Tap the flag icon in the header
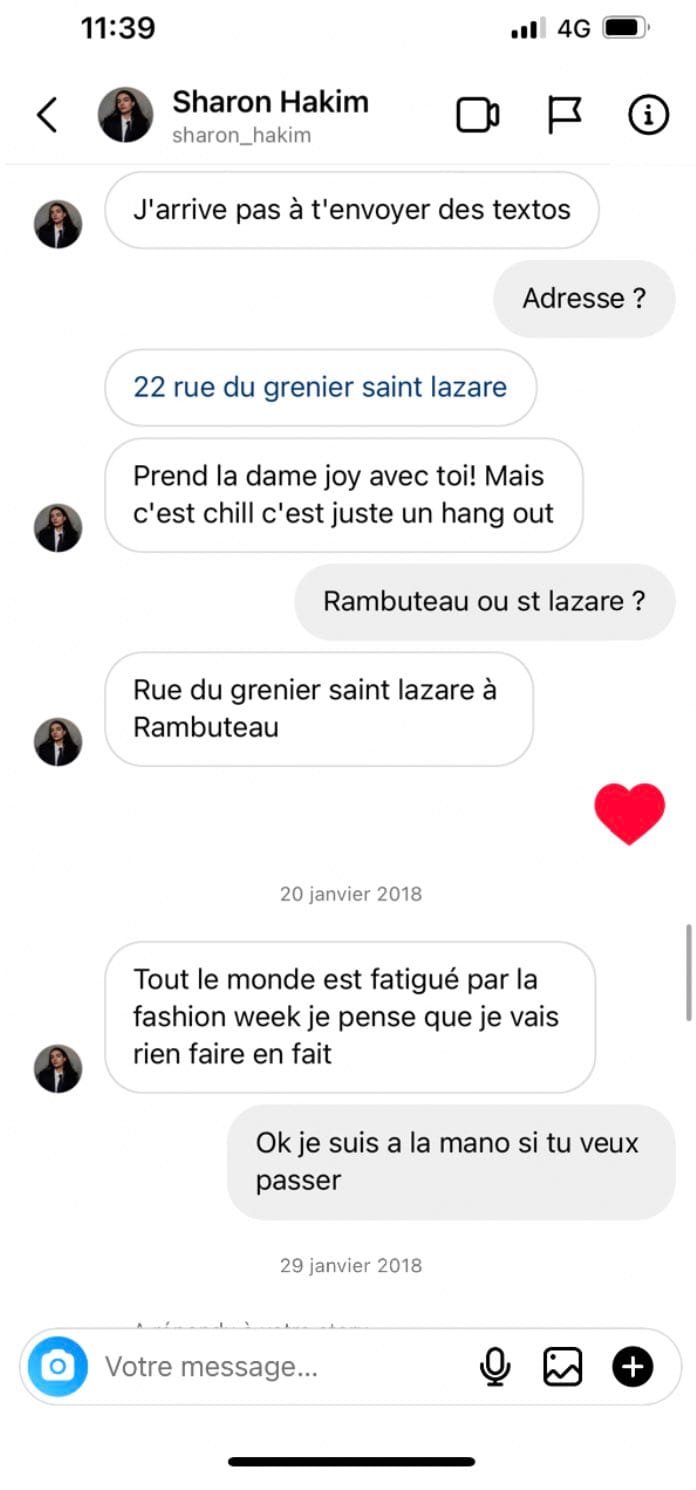 tap(564, 116)
